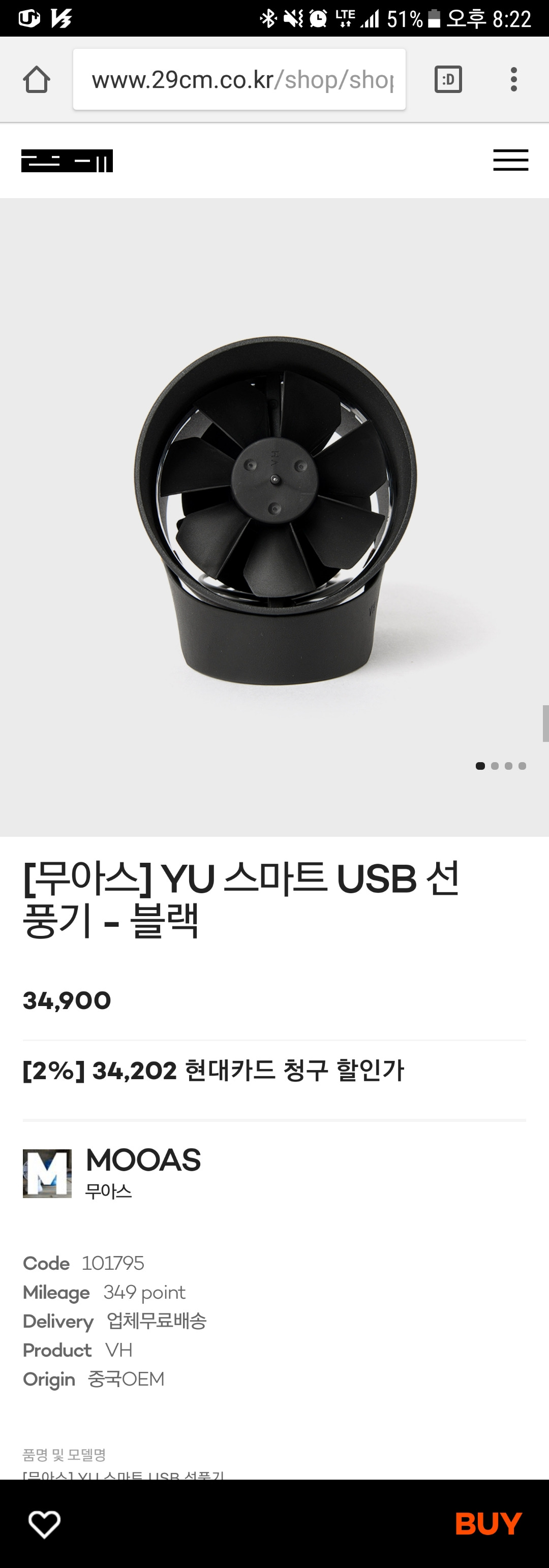This screenshot has height=1568, width=549.
Task: Go to the browser home page
Action: point(37,80)
